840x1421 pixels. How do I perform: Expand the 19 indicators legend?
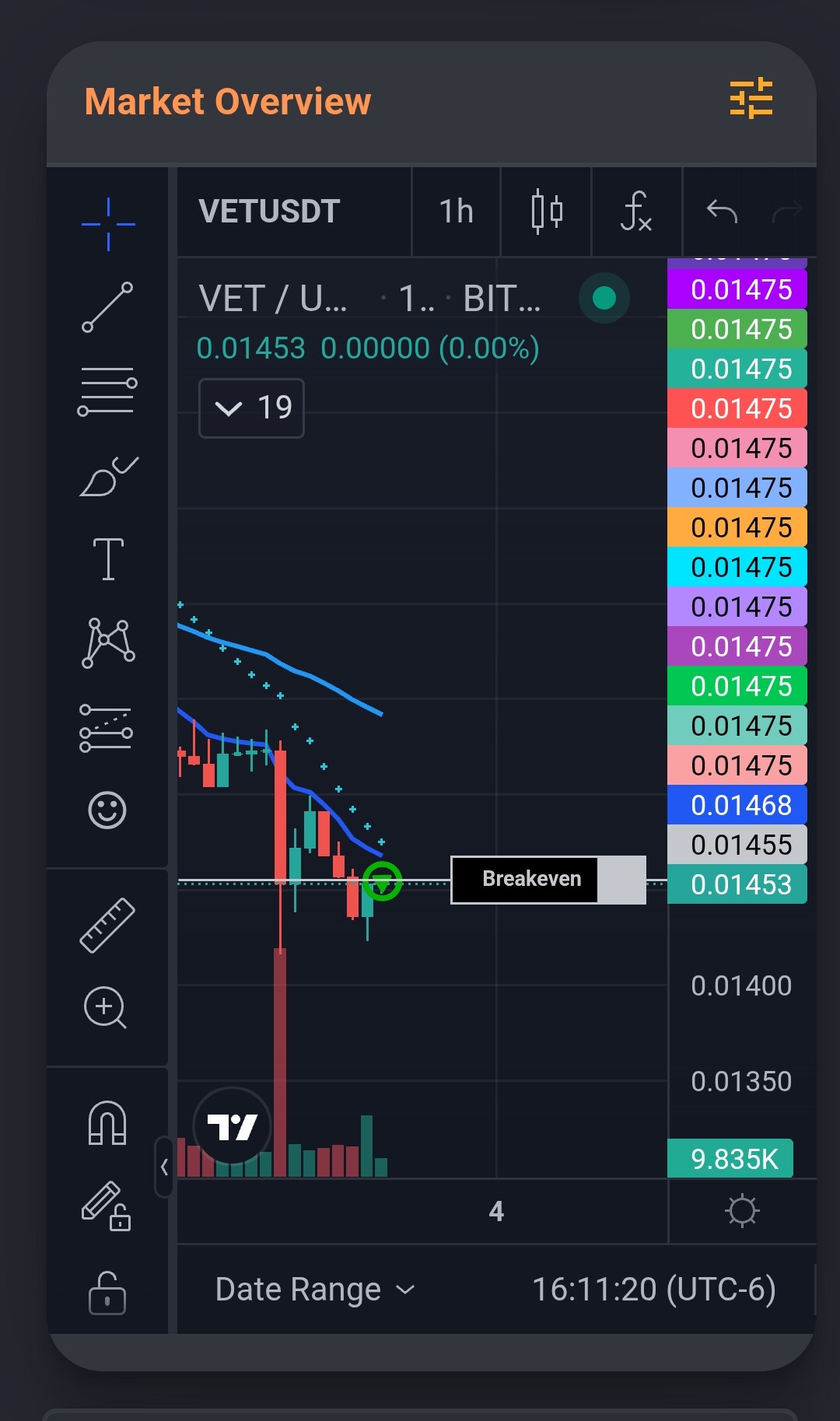pyautogui.click(x=250, y=408)
